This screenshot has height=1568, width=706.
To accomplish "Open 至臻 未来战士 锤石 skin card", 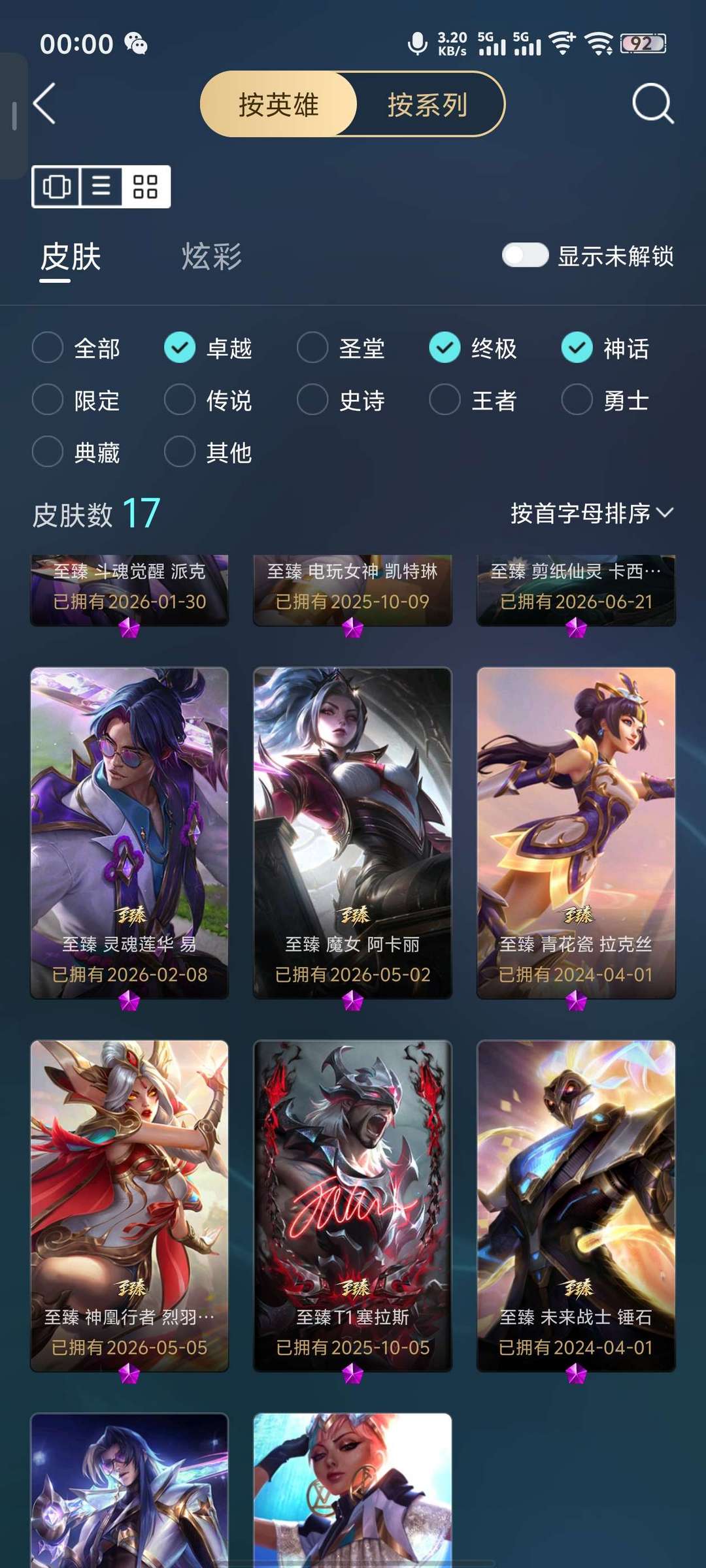I will tap(577, 1206).
